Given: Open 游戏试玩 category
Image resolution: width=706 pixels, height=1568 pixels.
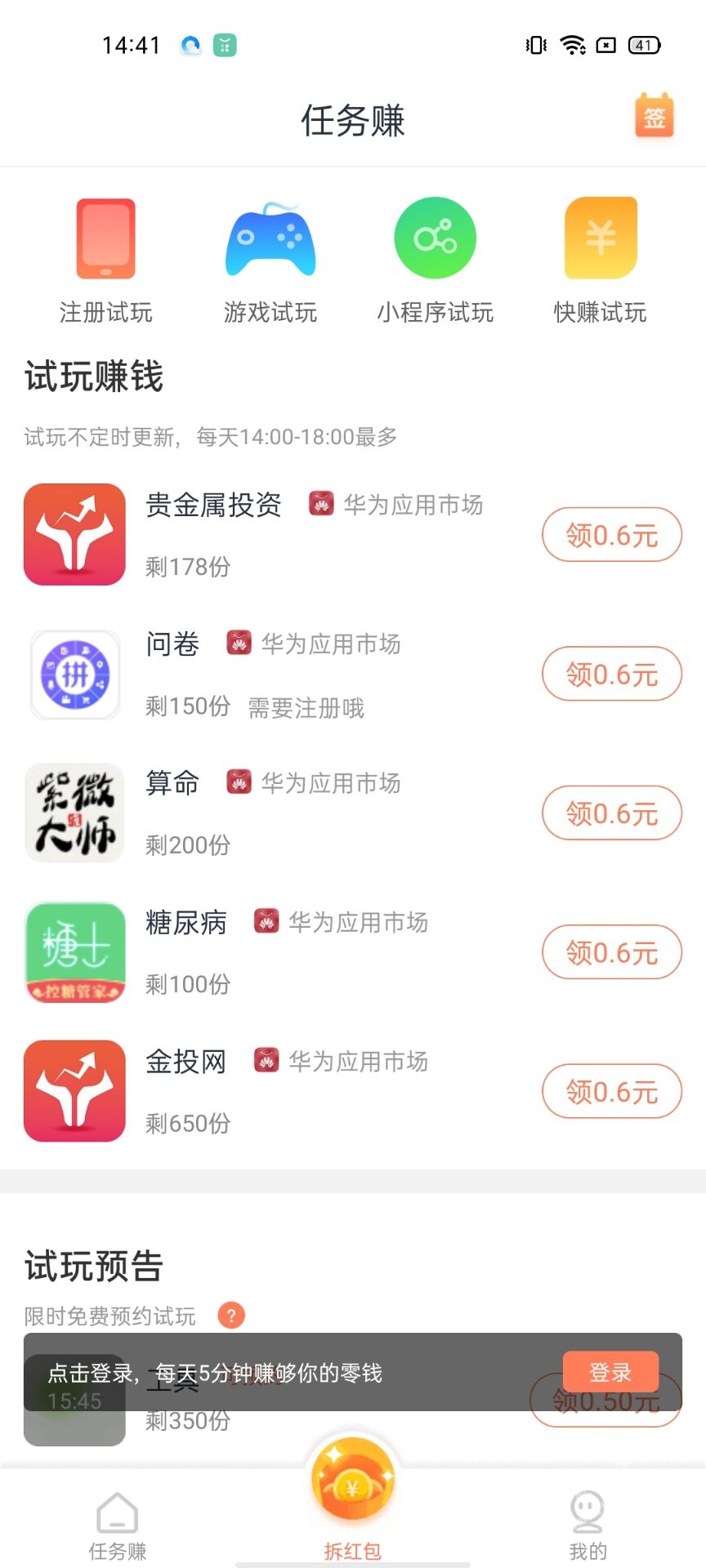Looking at the screenshot, I should [270, 261].
